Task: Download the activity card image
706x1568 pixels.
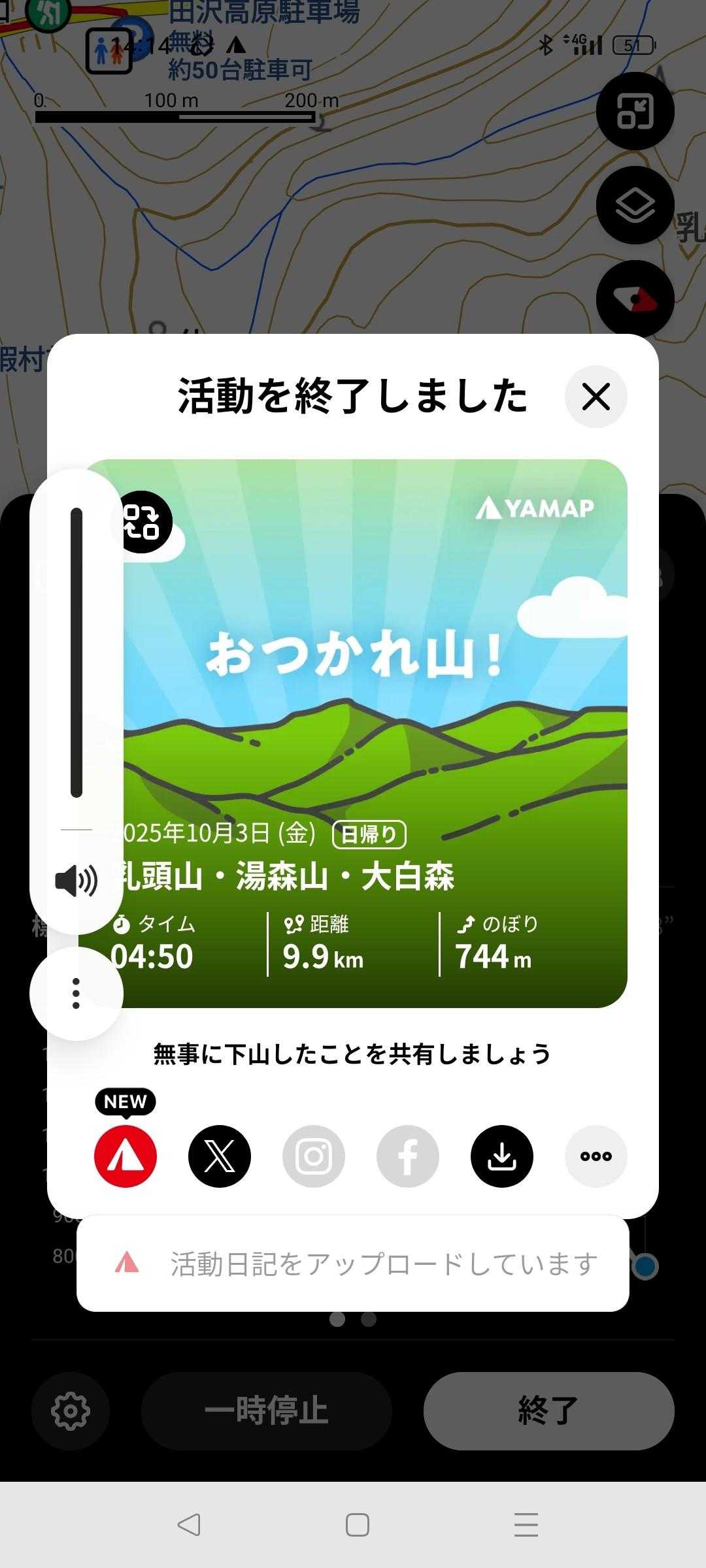Action: click(x=502, y=1156)
